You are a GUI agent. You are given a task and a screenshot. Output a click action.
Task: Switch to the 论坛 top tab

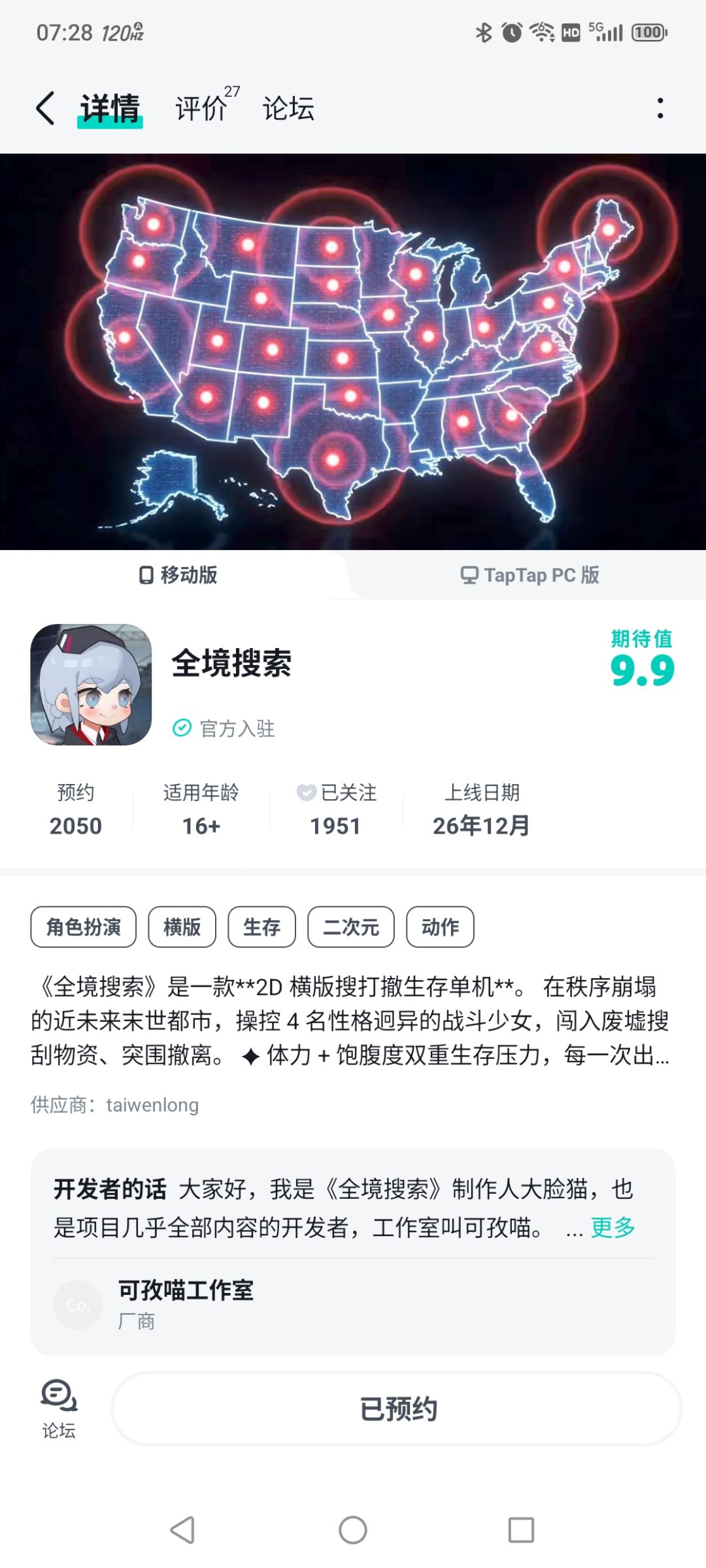pyautogui.click(x=288, y=108)
